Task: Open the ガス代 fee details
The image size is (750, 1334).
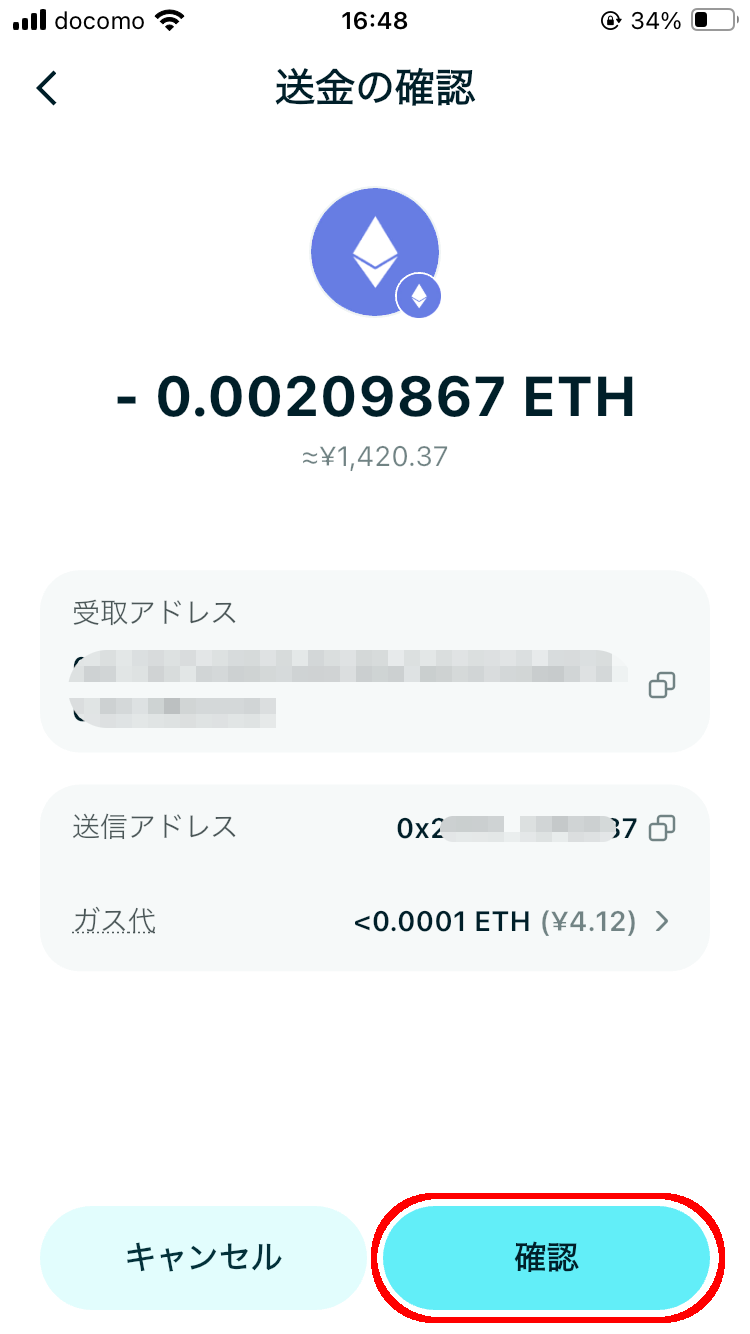Action: [661, 921]
